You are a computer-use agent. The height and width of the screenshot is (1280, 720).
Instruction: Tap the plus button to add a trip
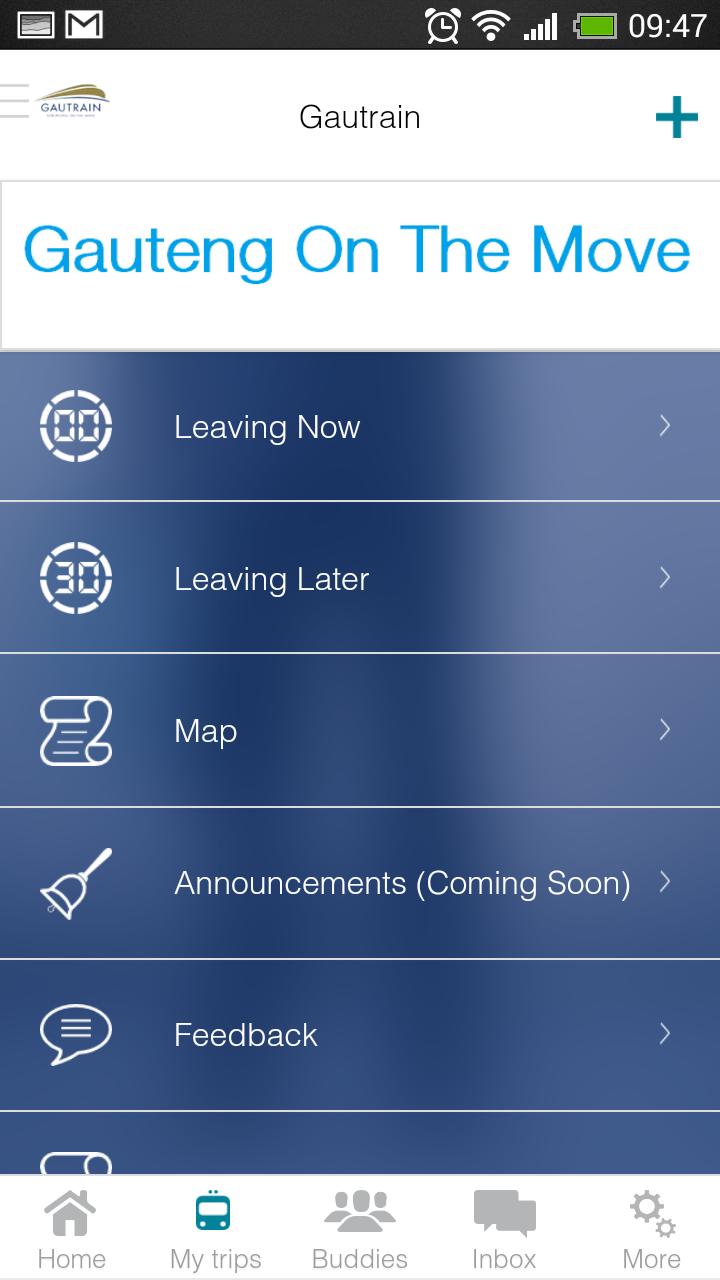(676, 116)
